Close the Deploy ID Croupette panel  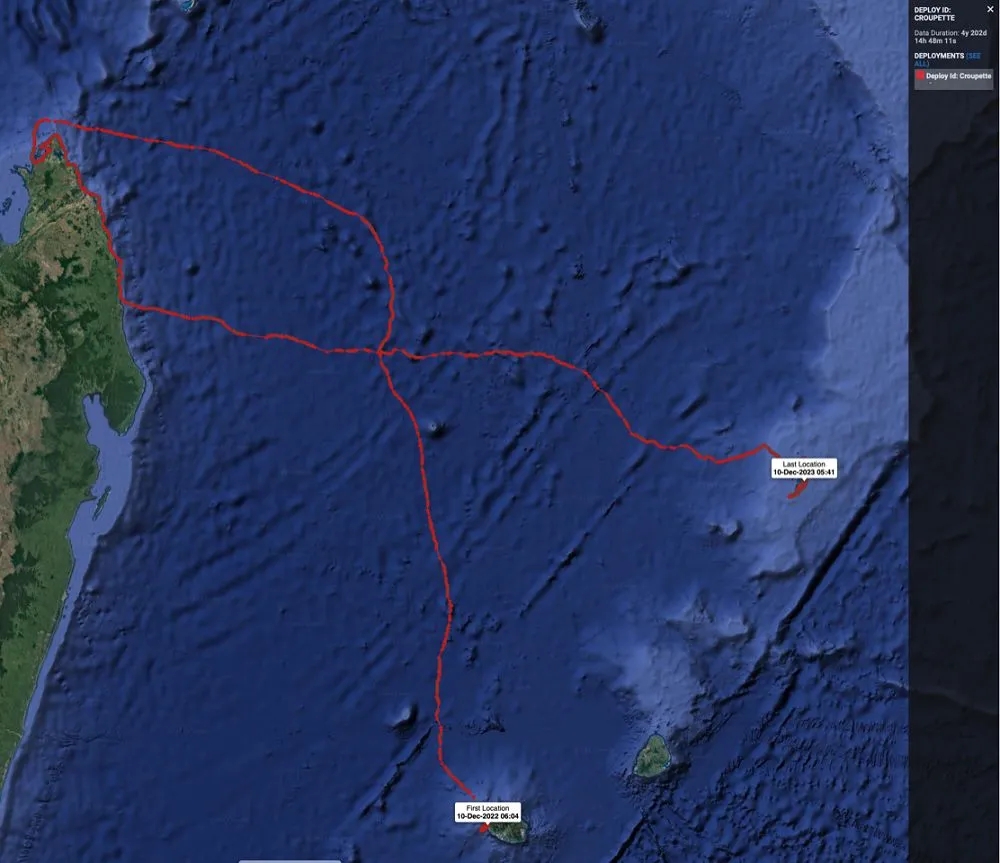coord(990,9)
